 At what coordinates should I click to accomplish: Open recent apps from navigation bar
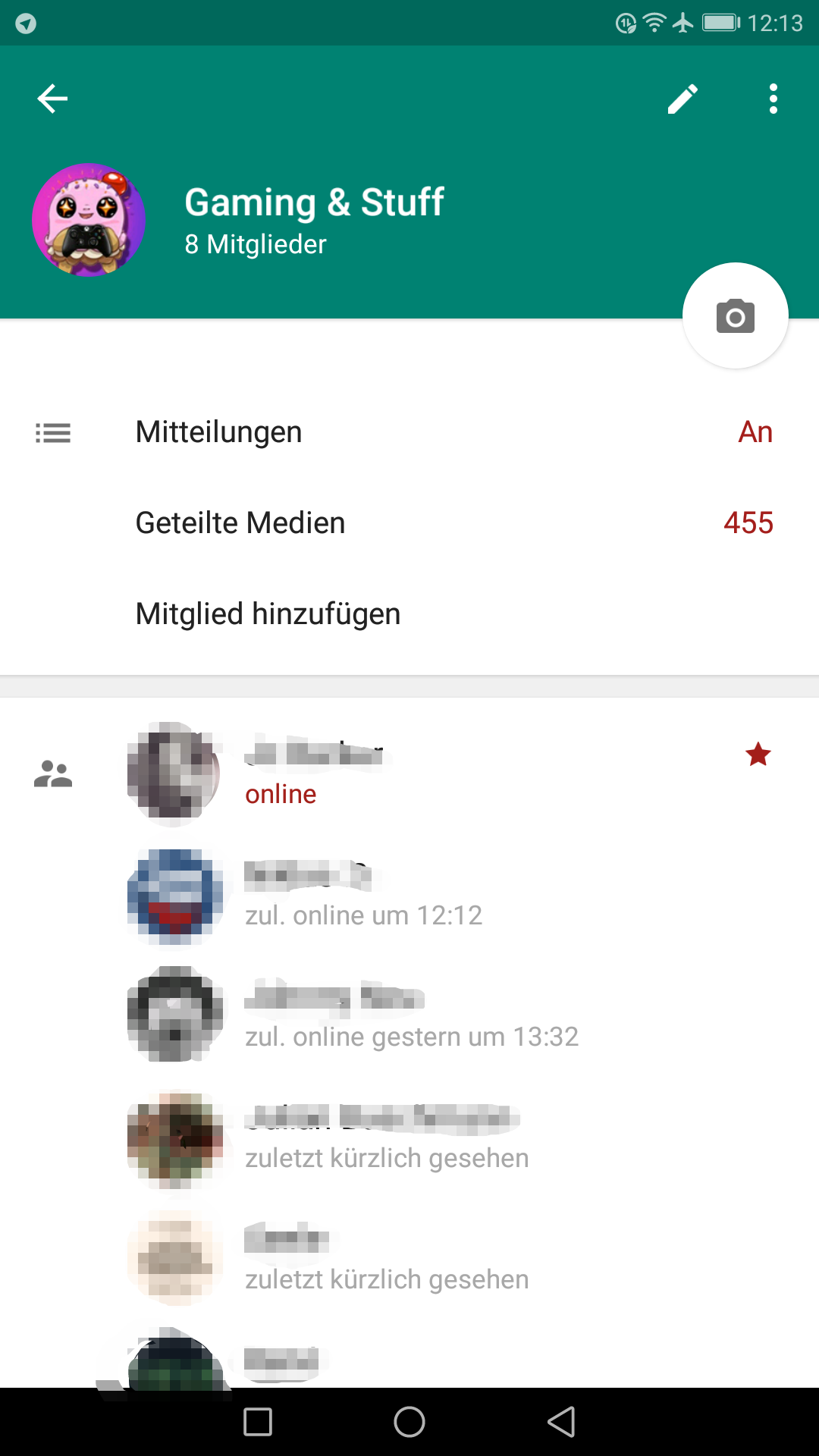coord(258,1422)
